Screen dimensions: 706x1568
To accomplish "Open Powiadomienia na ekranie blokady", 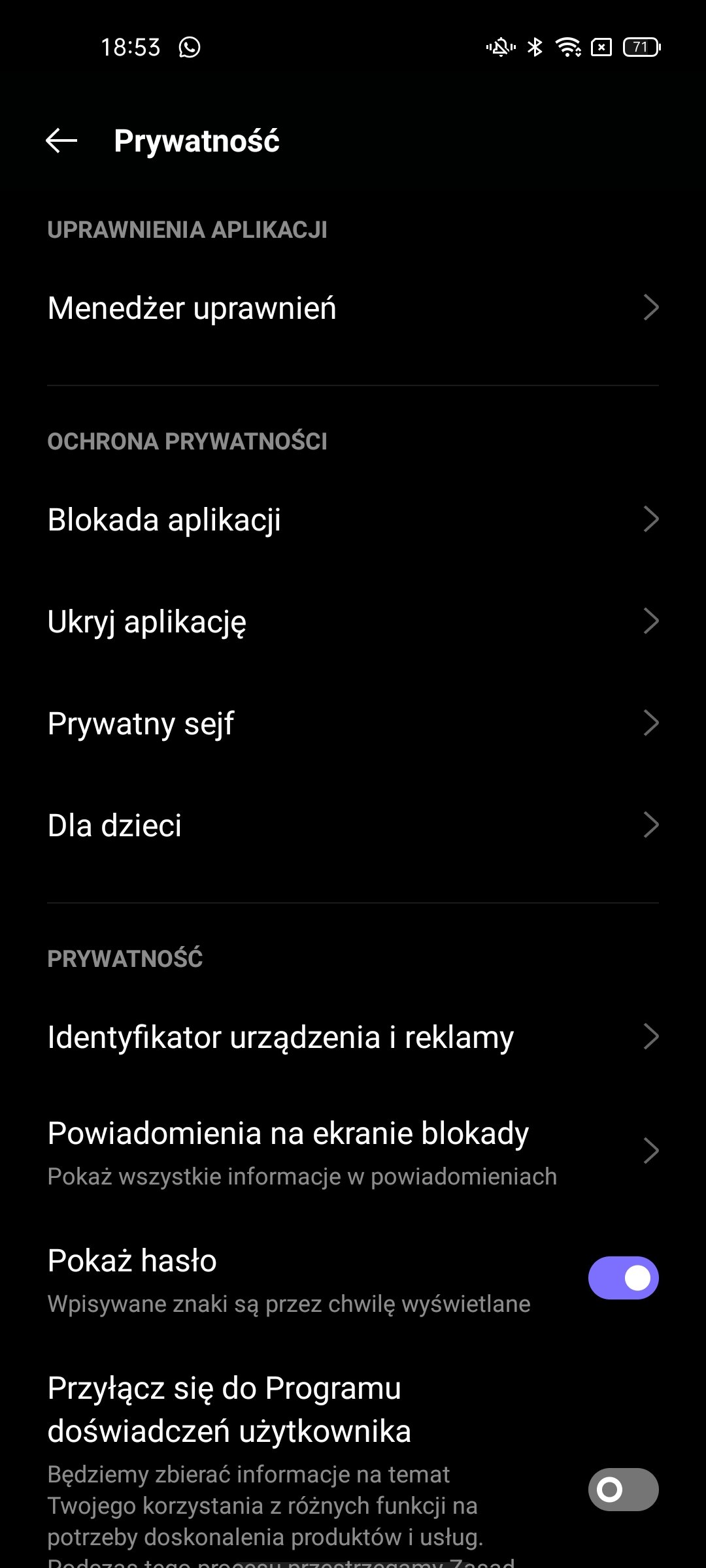I will pyautogui.click(x=353, y=1152).
